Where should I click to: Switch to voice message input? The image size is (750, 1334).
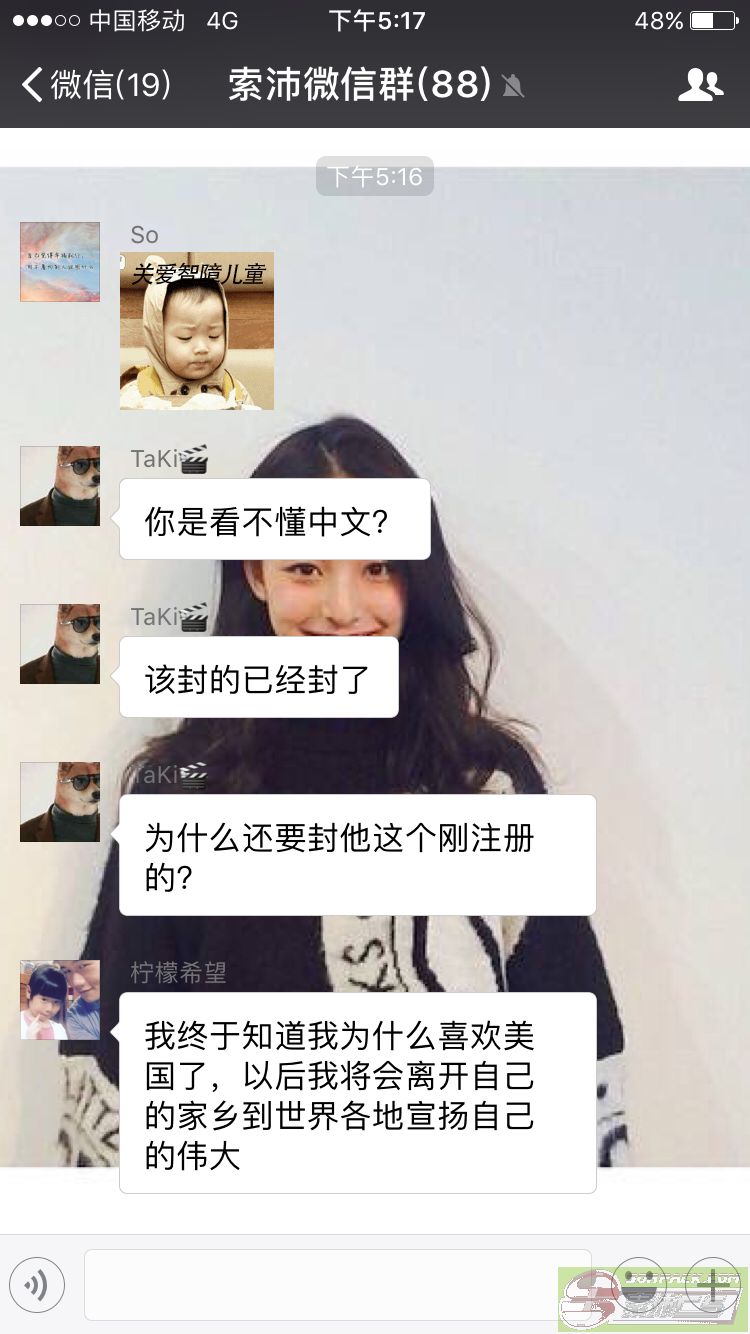[37, 1285]
